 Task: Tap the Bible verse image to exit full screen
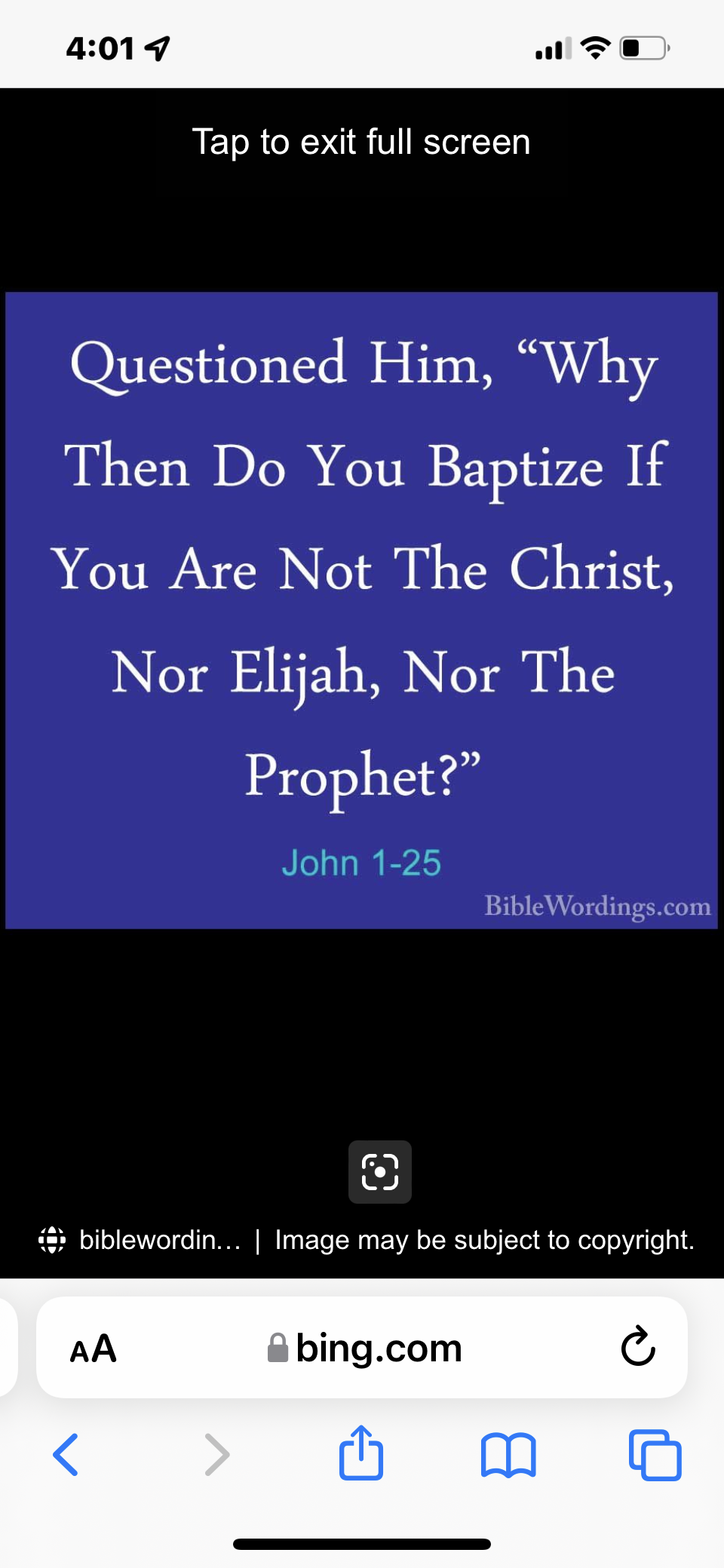(x=361, y=609)
